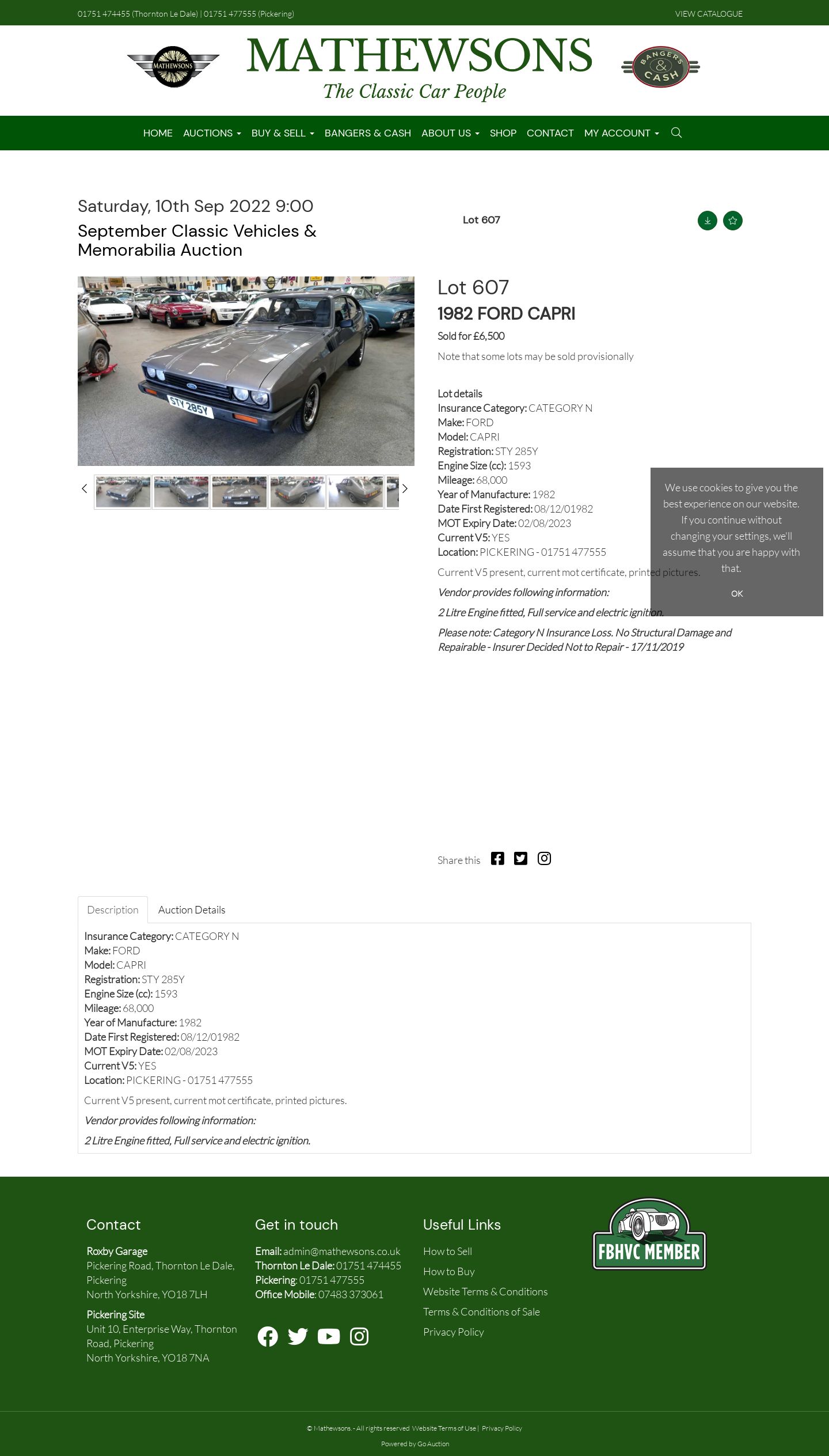The image size is (829, 1456).
Task: Add lot to favourites with the star icon
Action: (733, 221)
